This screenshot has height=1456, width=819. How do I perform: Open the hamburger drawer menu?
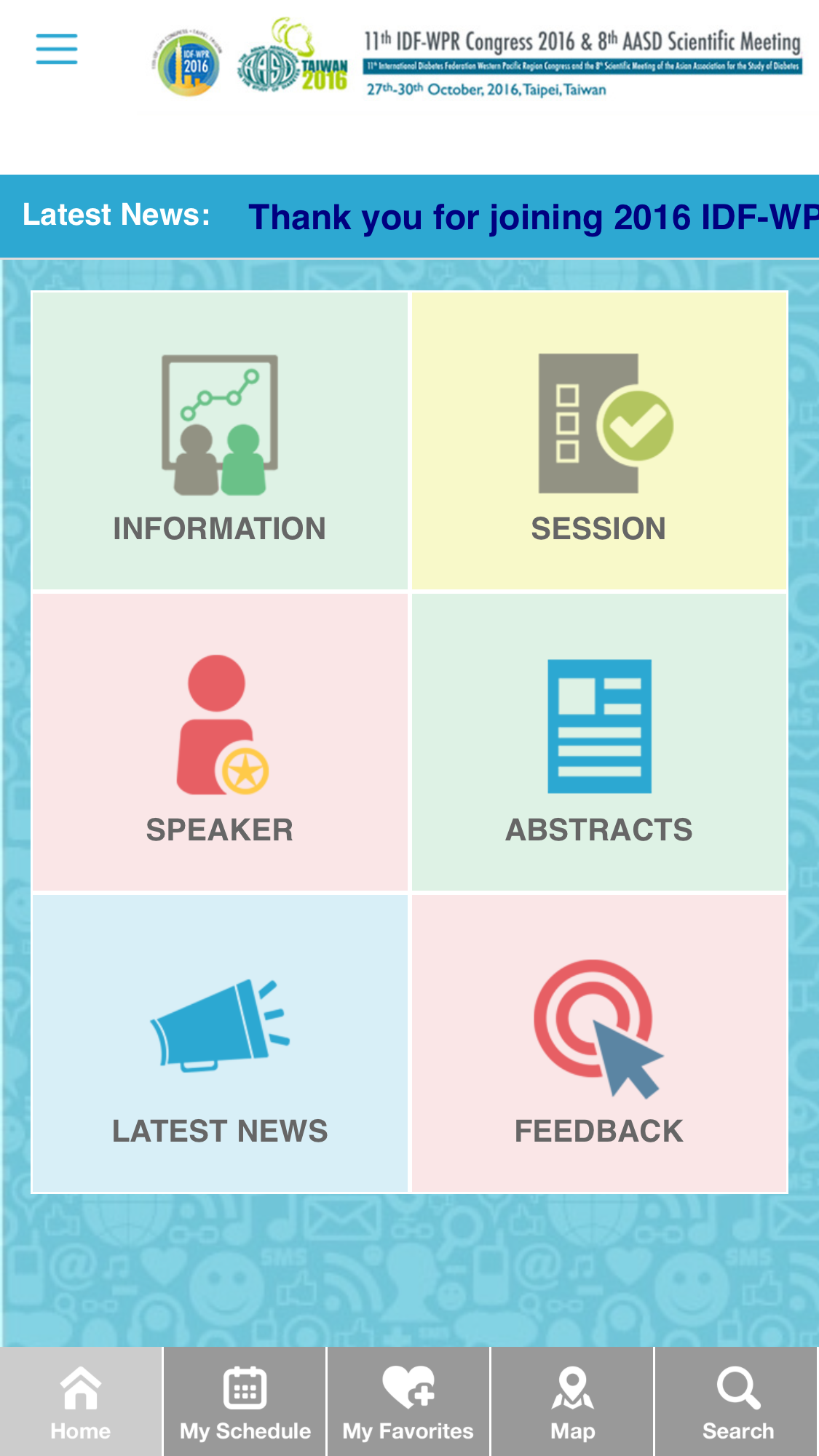coord(57,49)
